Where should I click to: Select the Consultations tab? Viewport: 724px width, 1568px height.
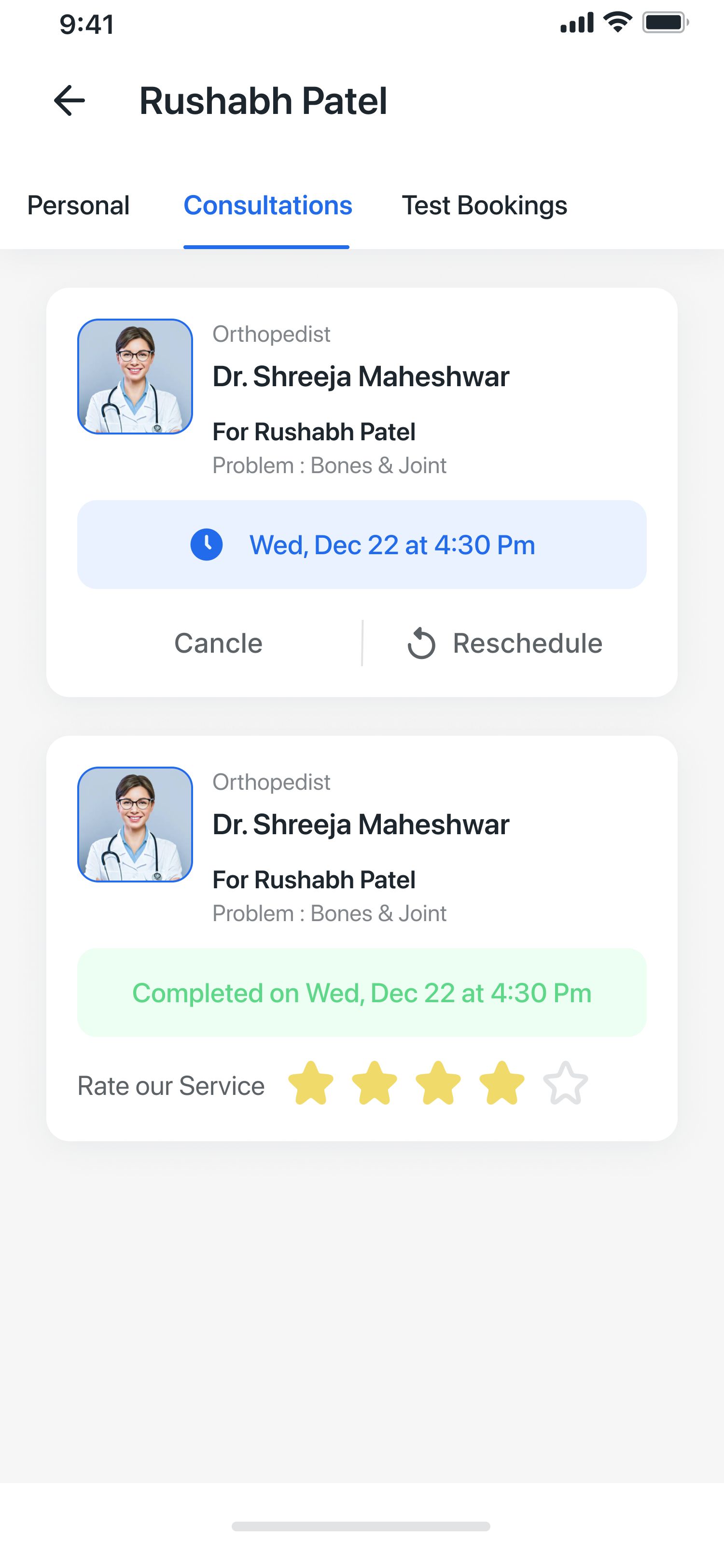[268, 205]
